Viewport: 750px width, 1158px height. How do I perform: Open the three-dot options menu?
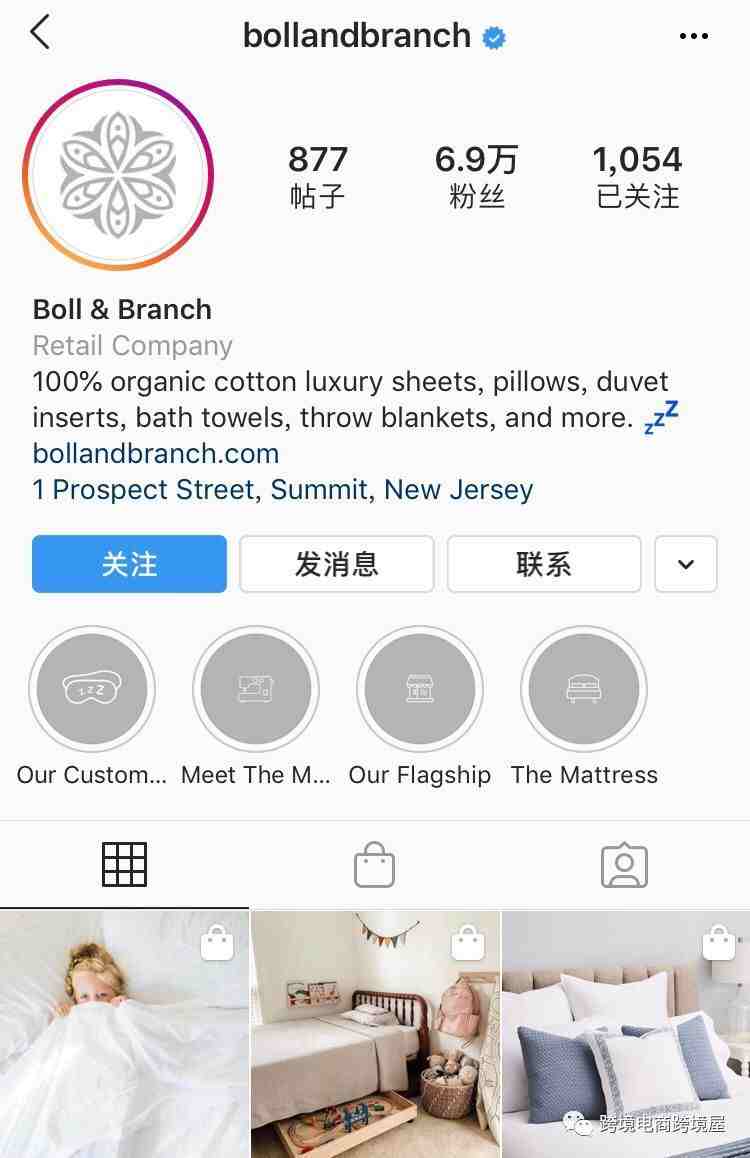click(x=693, y=36)
